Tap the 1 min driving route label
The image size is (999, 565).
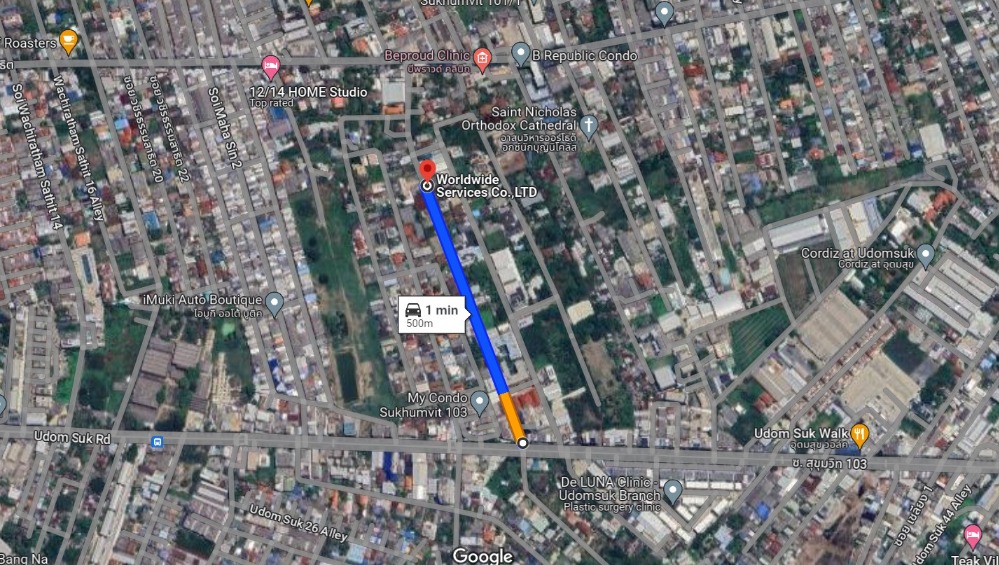(x=432, y=315)
